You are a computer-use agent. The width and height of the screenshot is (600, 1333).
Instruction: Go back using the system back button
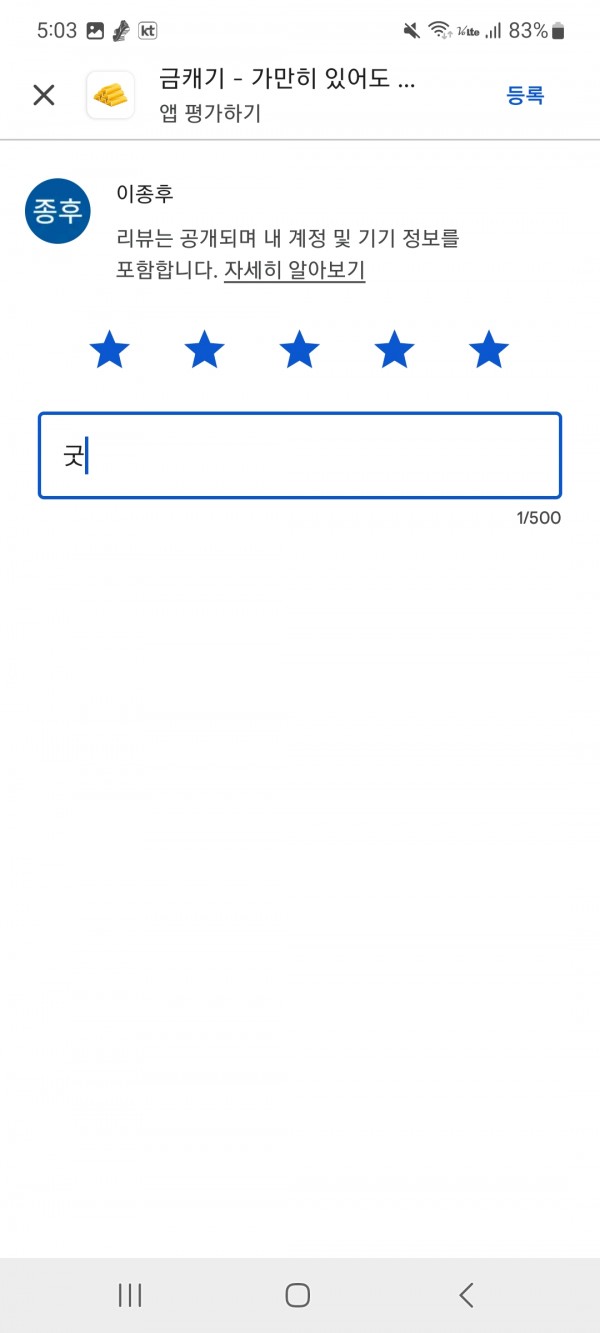[466, 1295]
